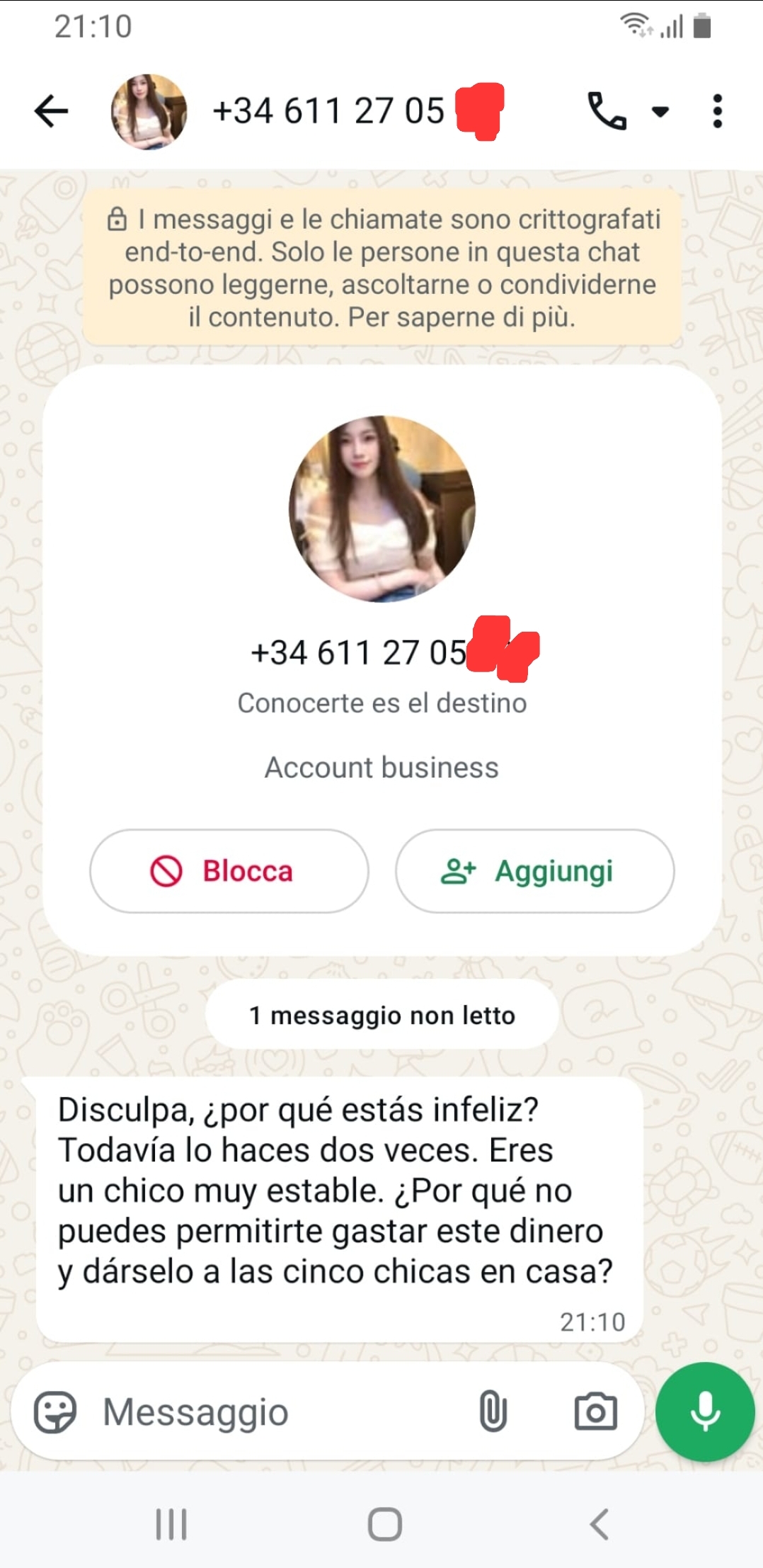View the large profile photo in the card
763x1568 pixels.
pos(382,509)
